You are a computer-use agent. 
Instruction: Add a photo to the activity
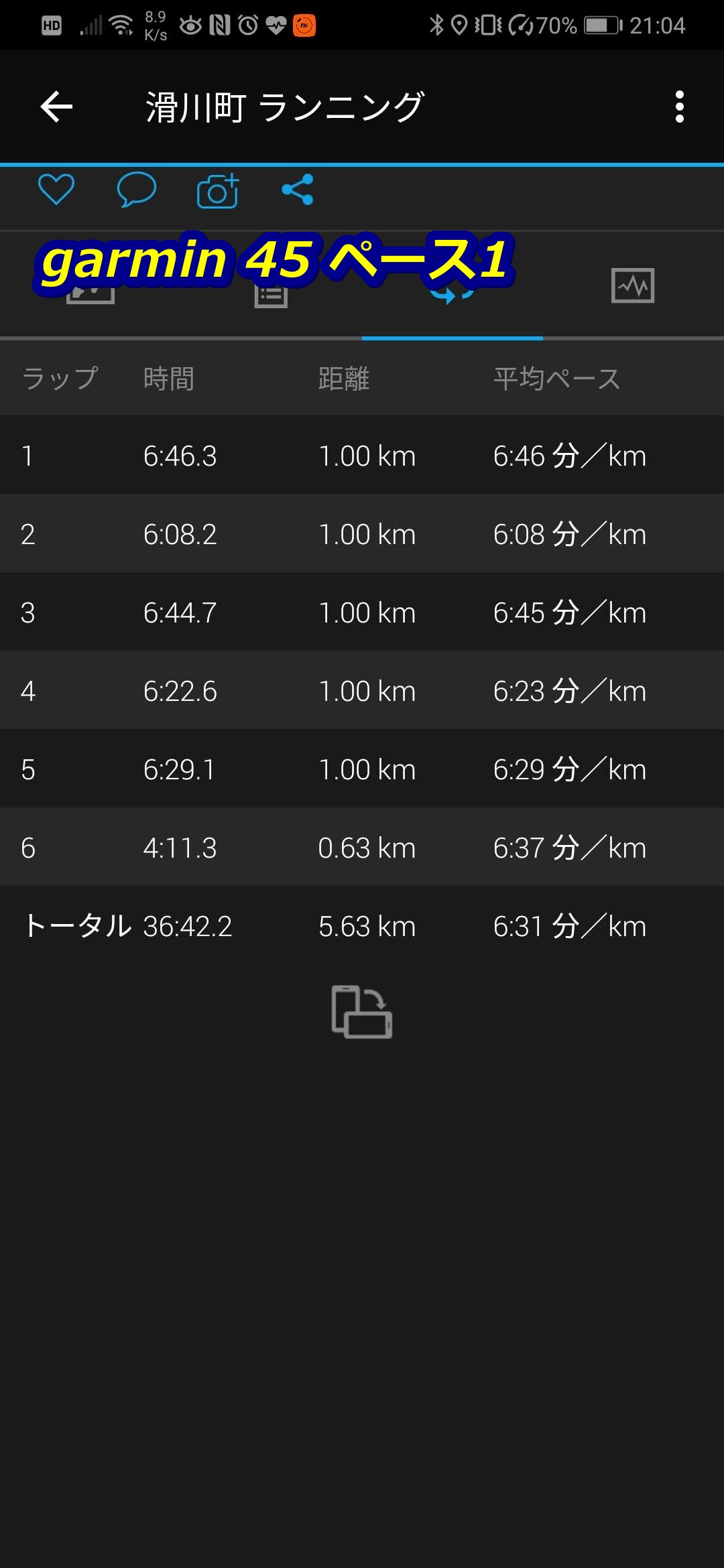218,190
